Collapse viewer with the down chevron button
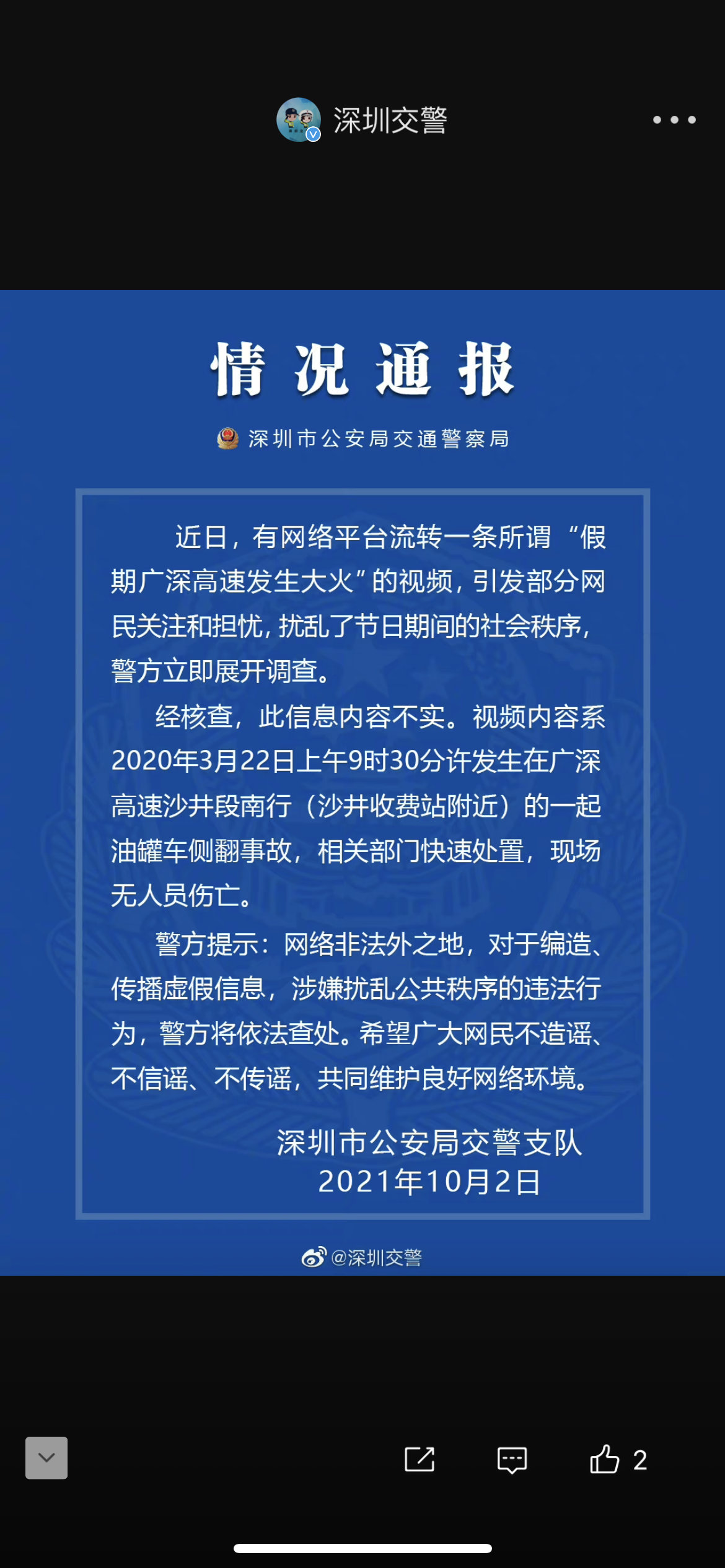Image resolution: width=725 pixels, height=1568 pixels. (x=46, y=1458)
